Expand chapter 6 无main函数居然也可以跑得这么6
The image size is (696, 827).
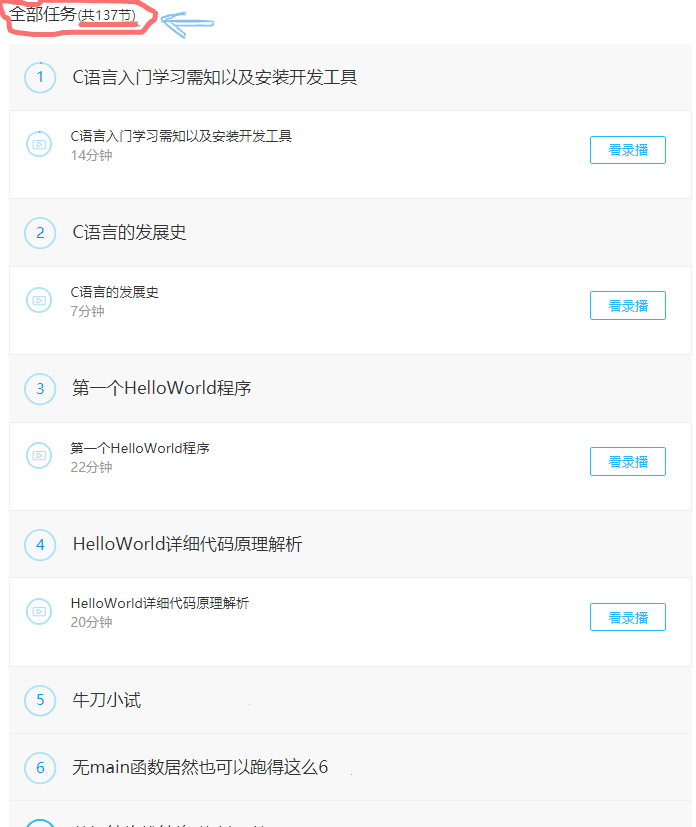[x=200, y=768]
